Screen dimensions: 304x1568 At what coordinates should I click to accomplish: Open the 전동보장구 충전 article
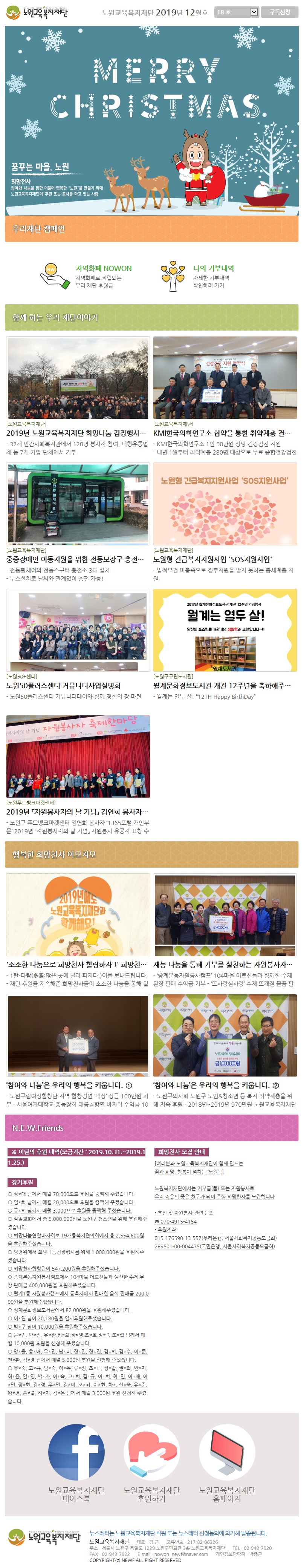(x=76, y=559)
